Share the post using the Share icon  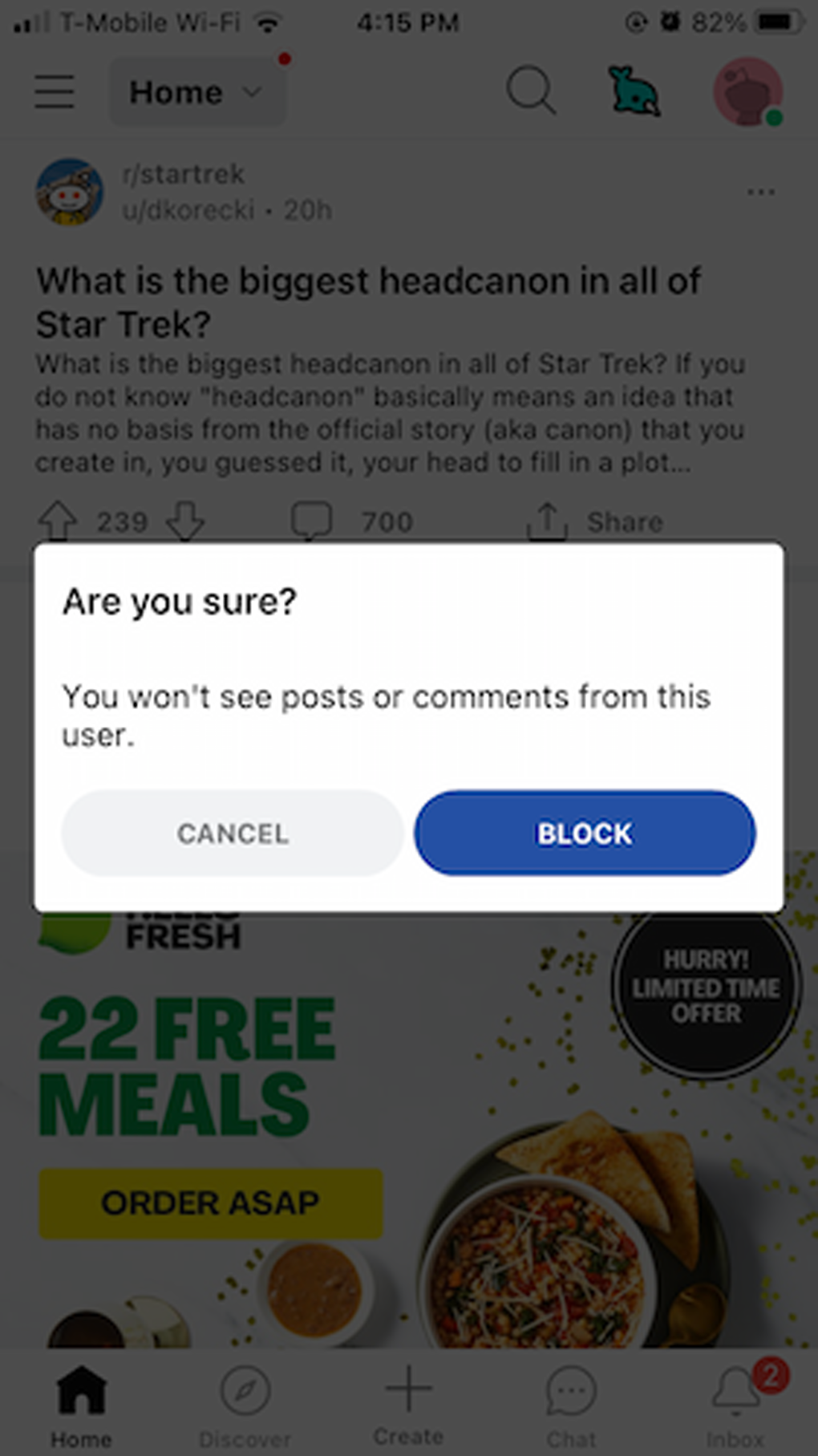tap(548, 518)
